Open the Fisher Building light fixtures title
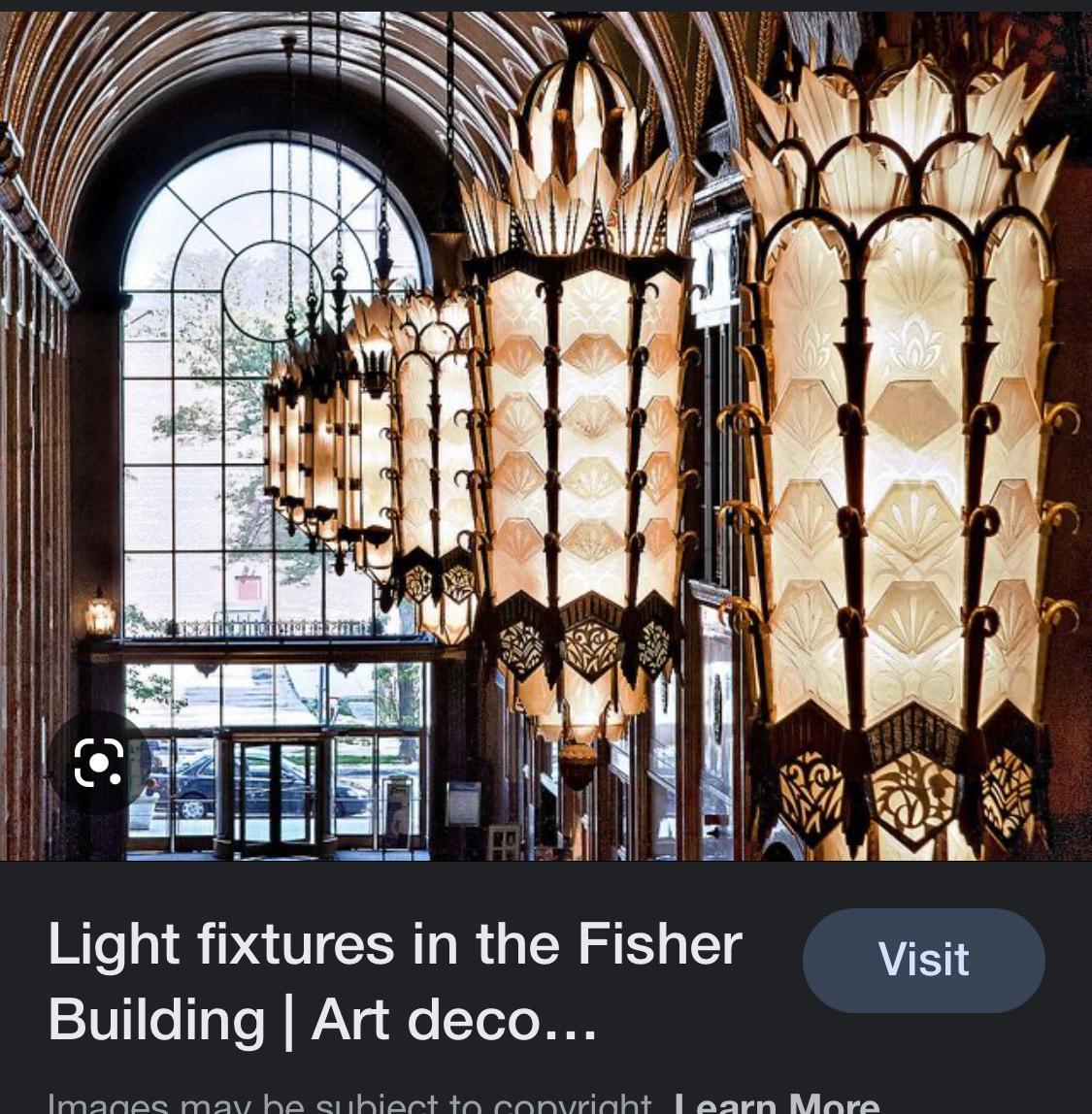Screen dimensions: 1092x1114 [394, 981]
